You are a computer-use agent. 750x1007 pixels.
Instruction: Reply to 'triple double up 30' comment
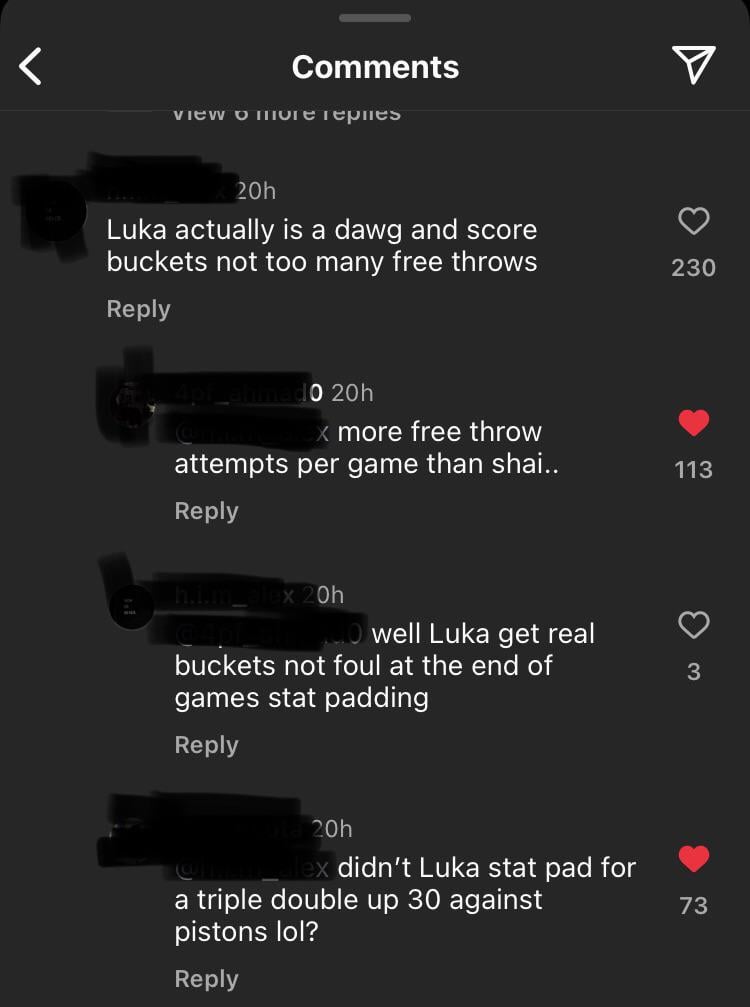pyautogui.click(x=206, y=979)
